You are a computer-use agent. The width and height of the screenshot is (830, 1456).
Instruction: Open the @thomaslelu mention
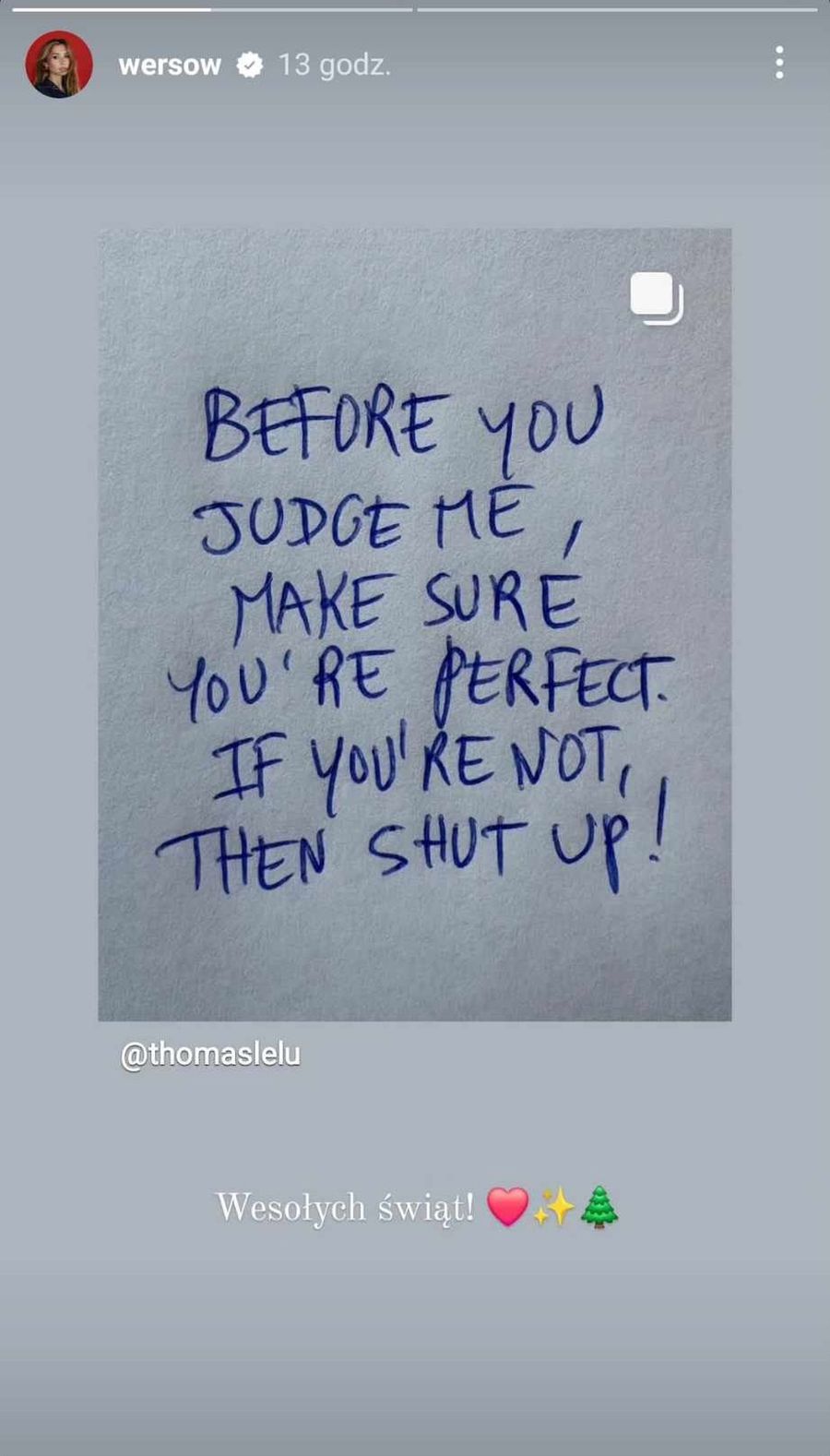tap(210, 1054)
